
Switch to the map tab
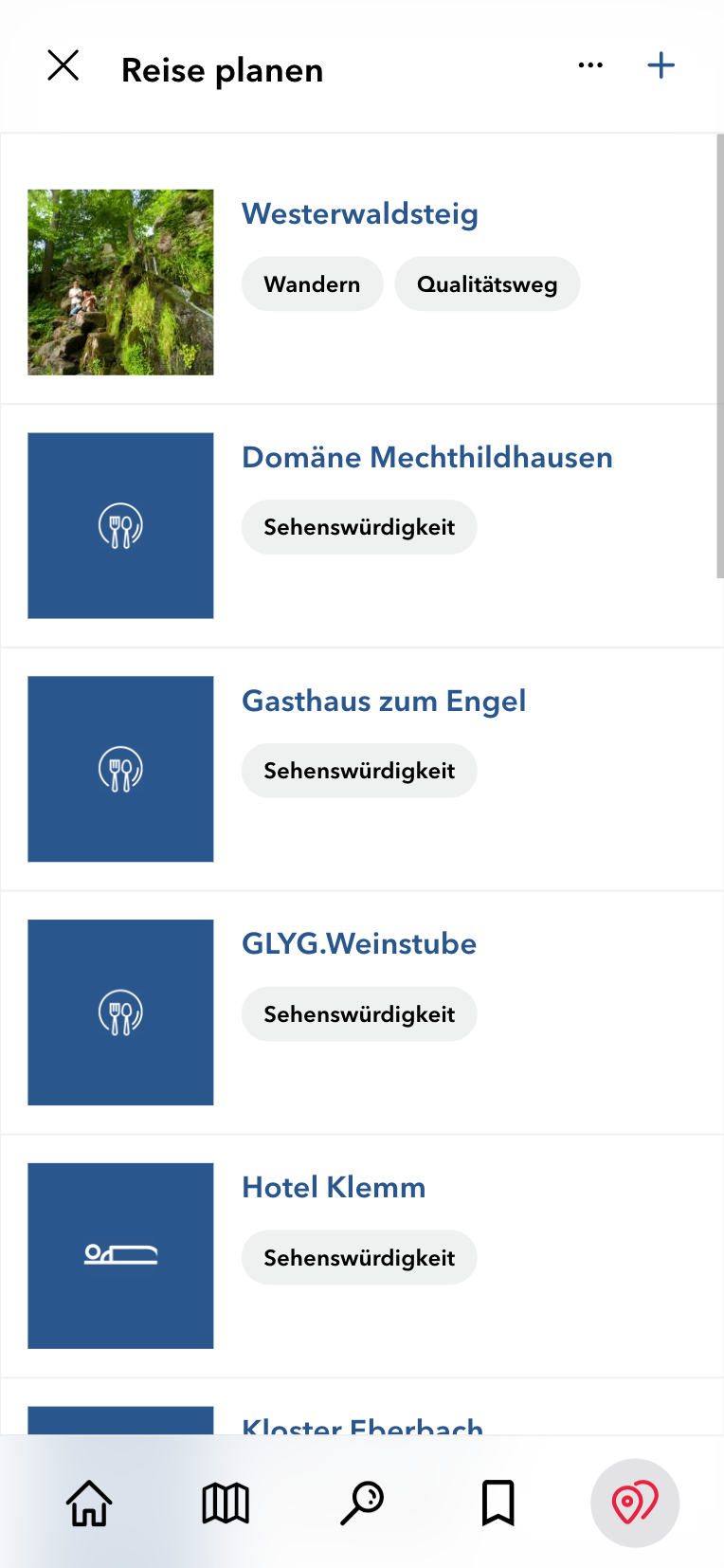pos(226,1503)
